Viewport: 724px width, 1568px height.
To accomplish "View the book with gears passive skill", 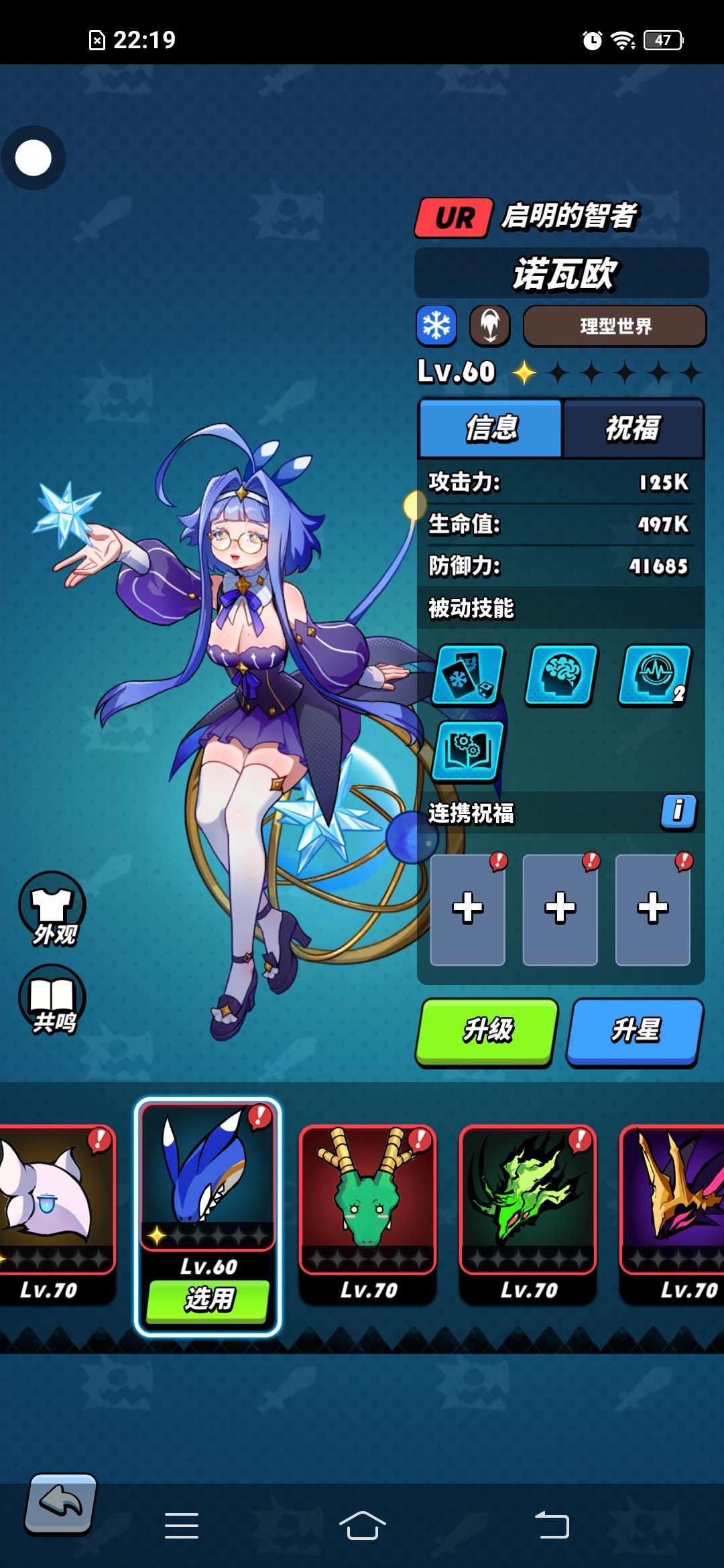I will [468, 750].
